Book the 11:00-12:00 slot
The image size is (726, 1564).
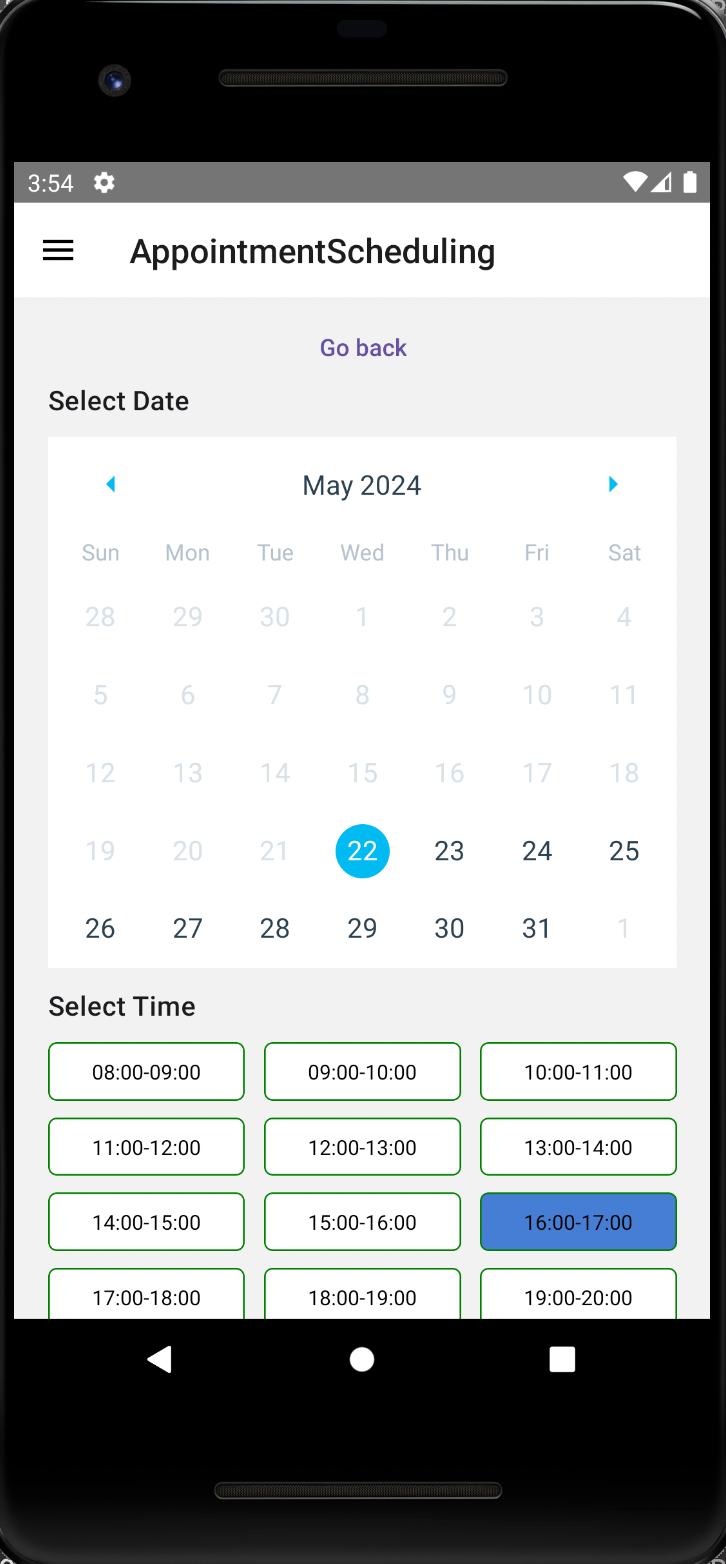pos(146,1147)
